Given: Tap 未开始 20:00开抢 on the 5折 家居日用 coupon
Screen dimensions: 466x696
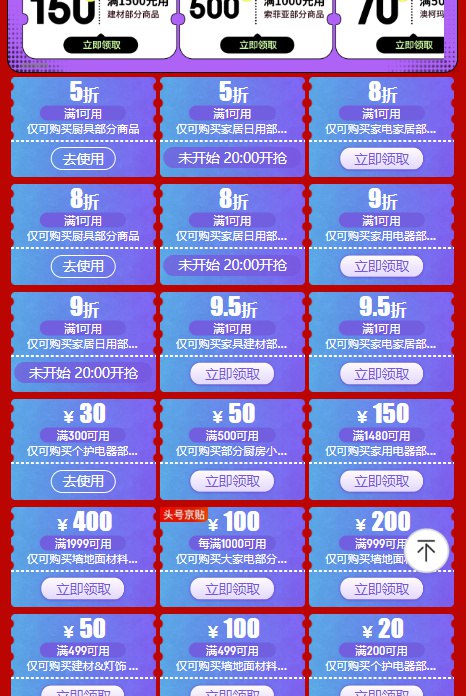Looking at the screenshot, I should pyautogui.click(x=232, y=158).
